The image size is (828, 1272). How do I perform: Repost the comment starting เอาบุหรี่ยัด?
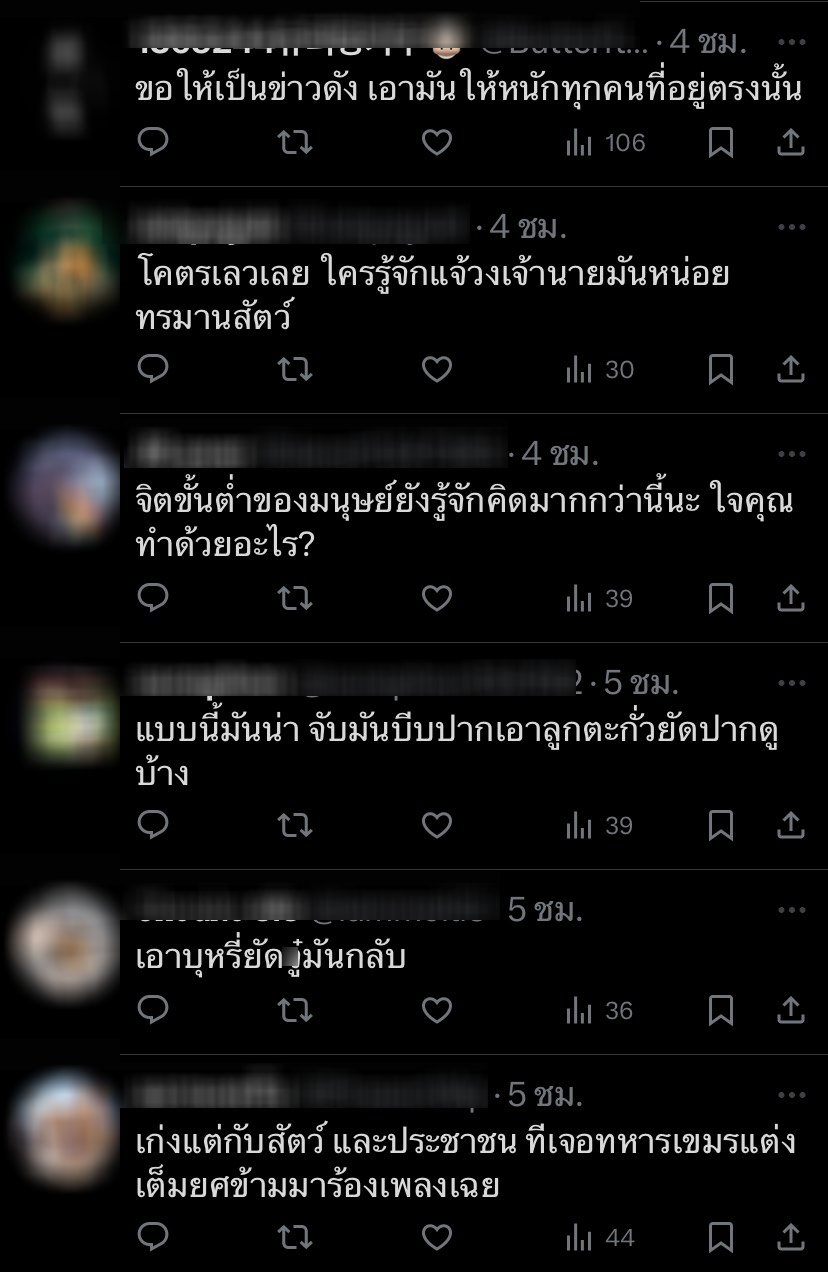(x=294, y=1011)
